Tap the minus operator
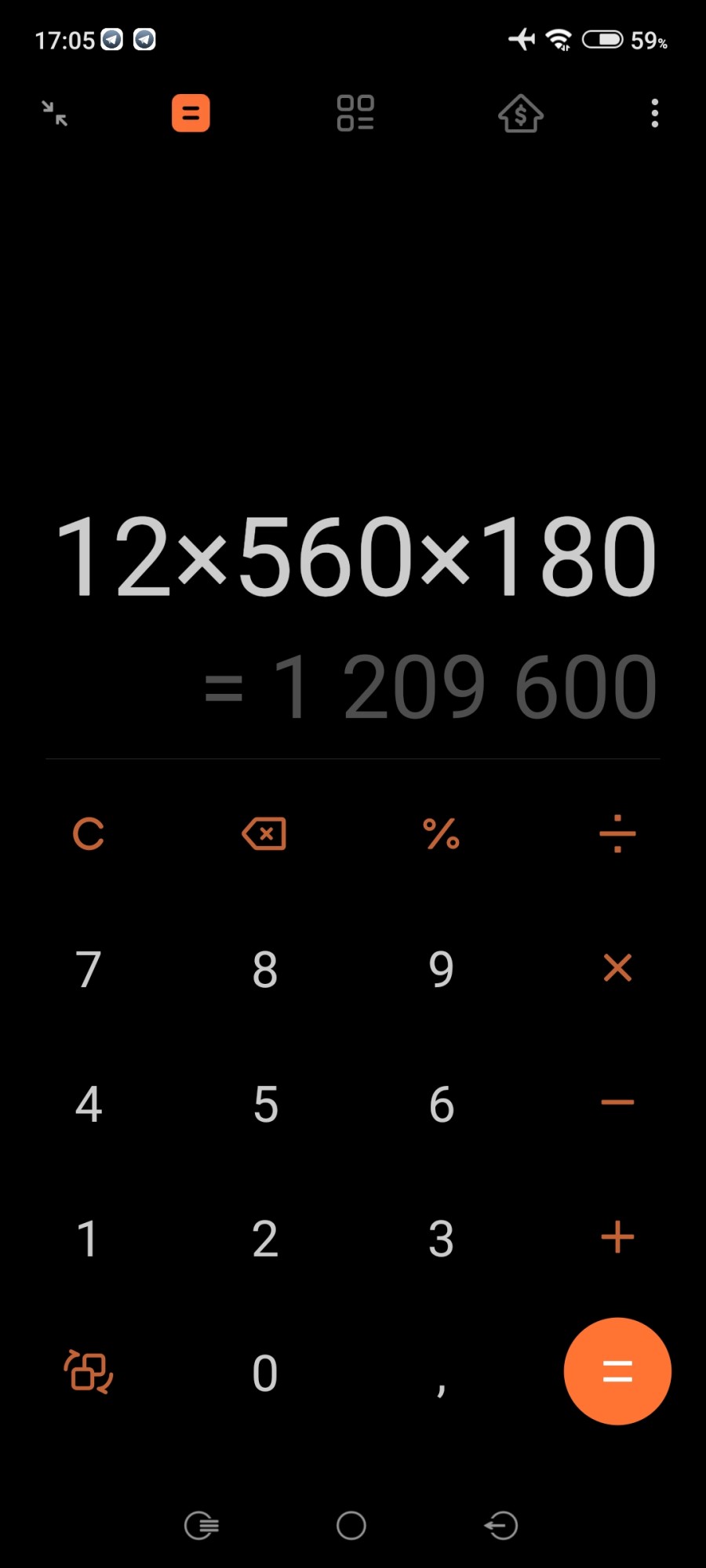The height and width of the screenshot is (1568, 706). tap(617, 1103)
